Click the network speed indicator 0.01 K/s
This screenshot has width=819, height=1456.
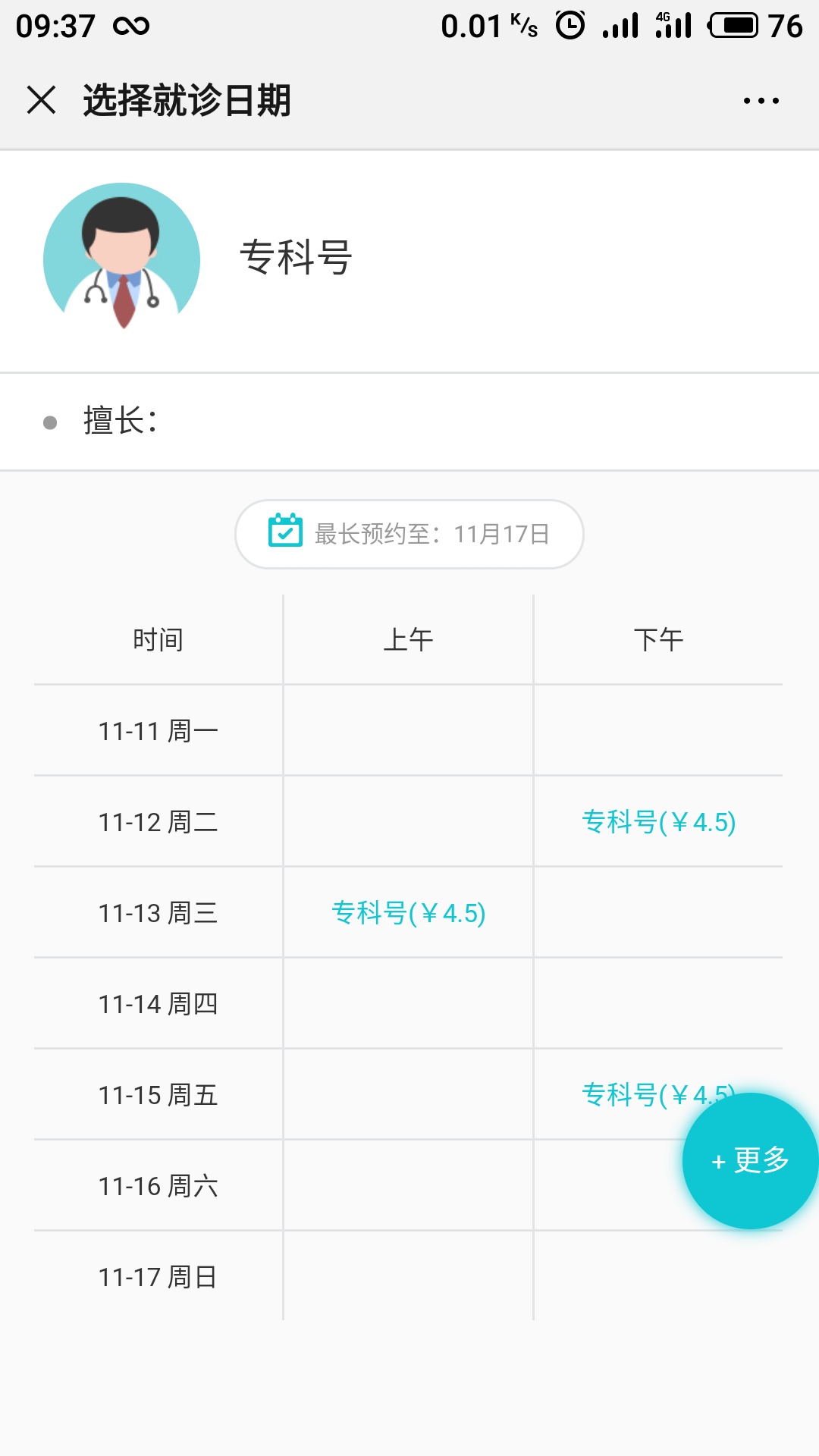[485, 24]
